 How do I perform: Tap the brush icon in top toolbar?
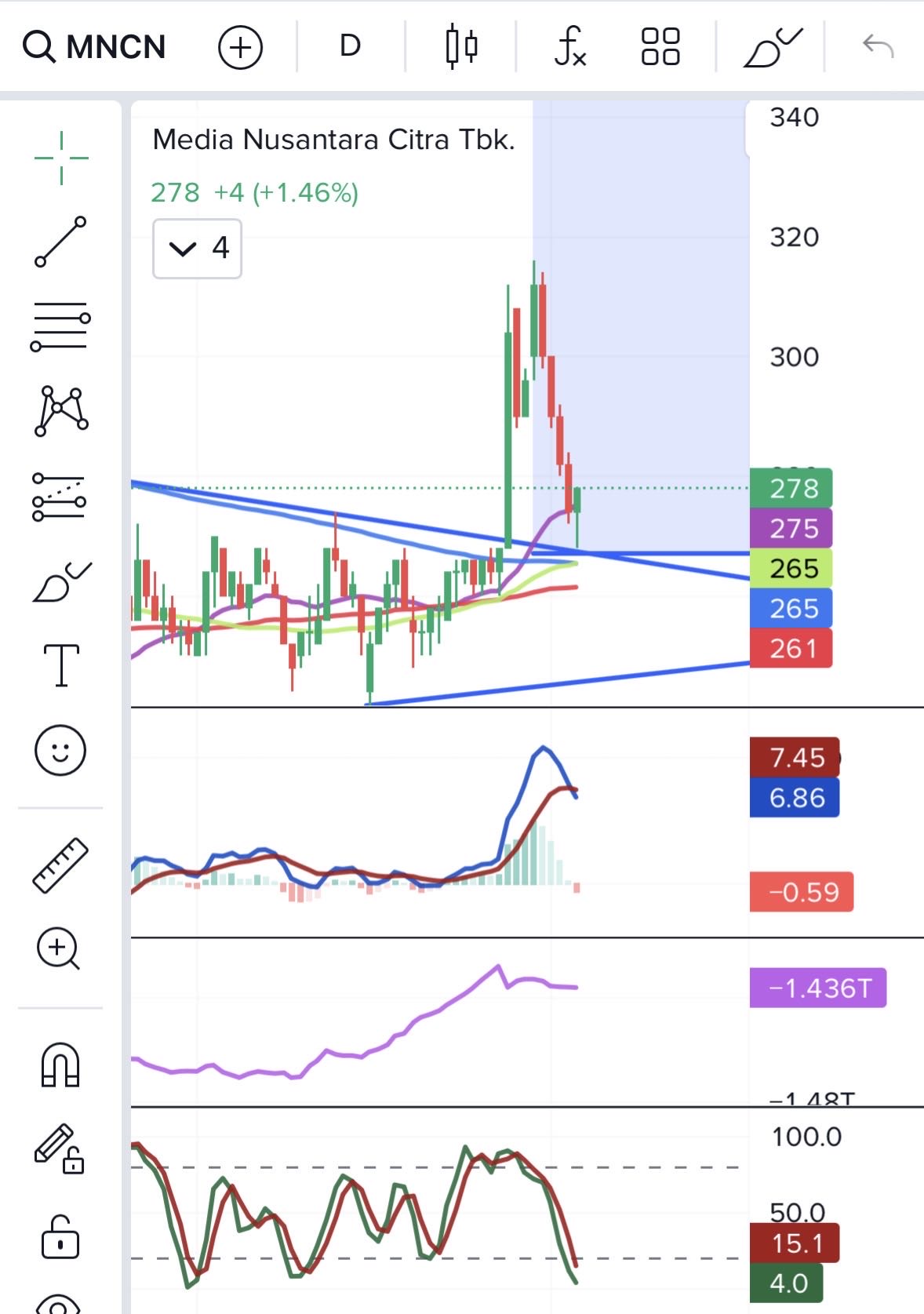[772, 47]
